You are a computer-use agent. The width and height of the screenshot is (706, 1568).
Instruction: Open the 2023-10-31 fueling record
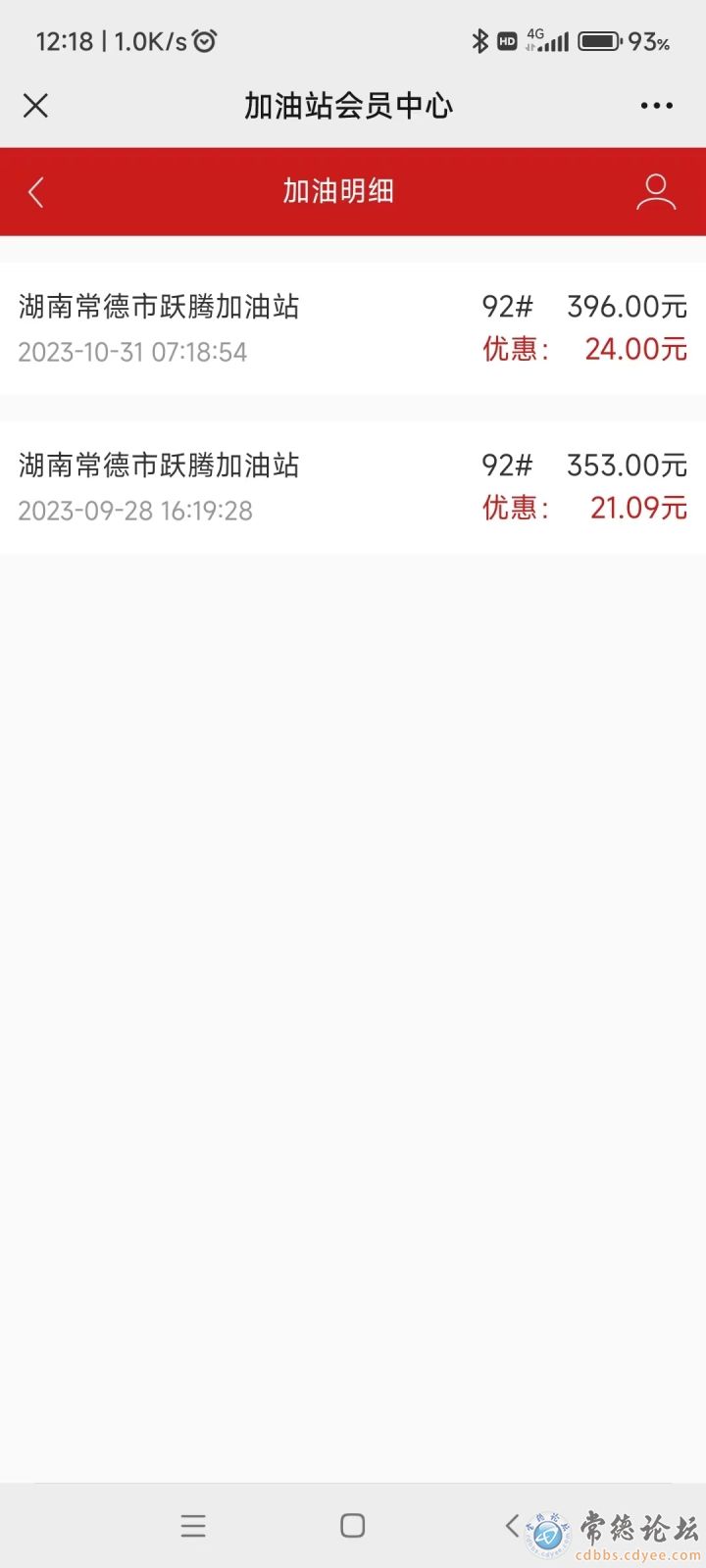tap(353, 328)
